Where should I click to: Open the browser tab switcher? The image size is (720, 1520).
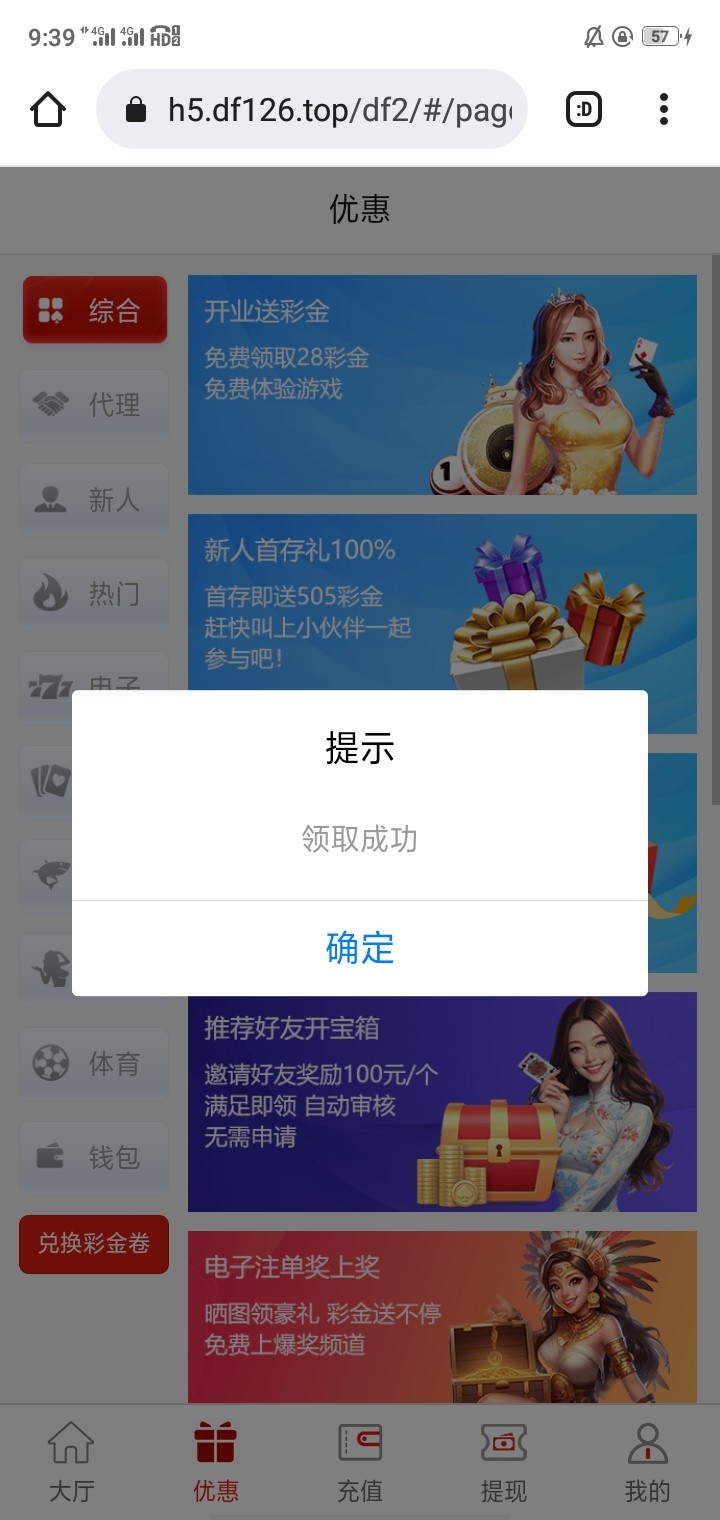(x=584, y=109)
